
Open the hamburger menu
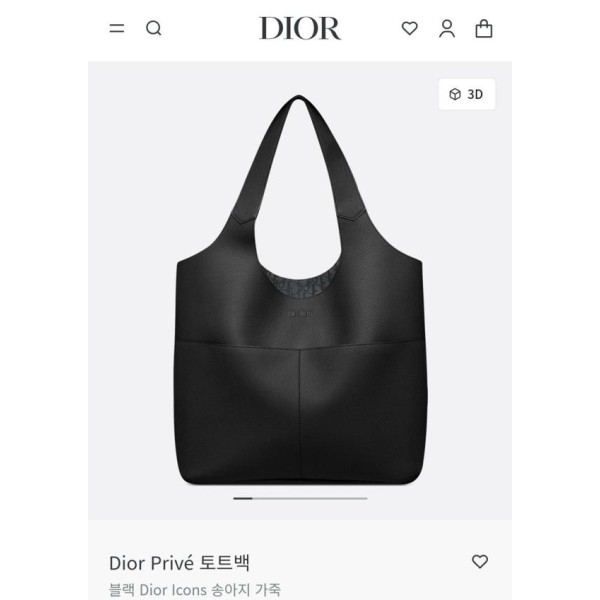click(117, 29)
